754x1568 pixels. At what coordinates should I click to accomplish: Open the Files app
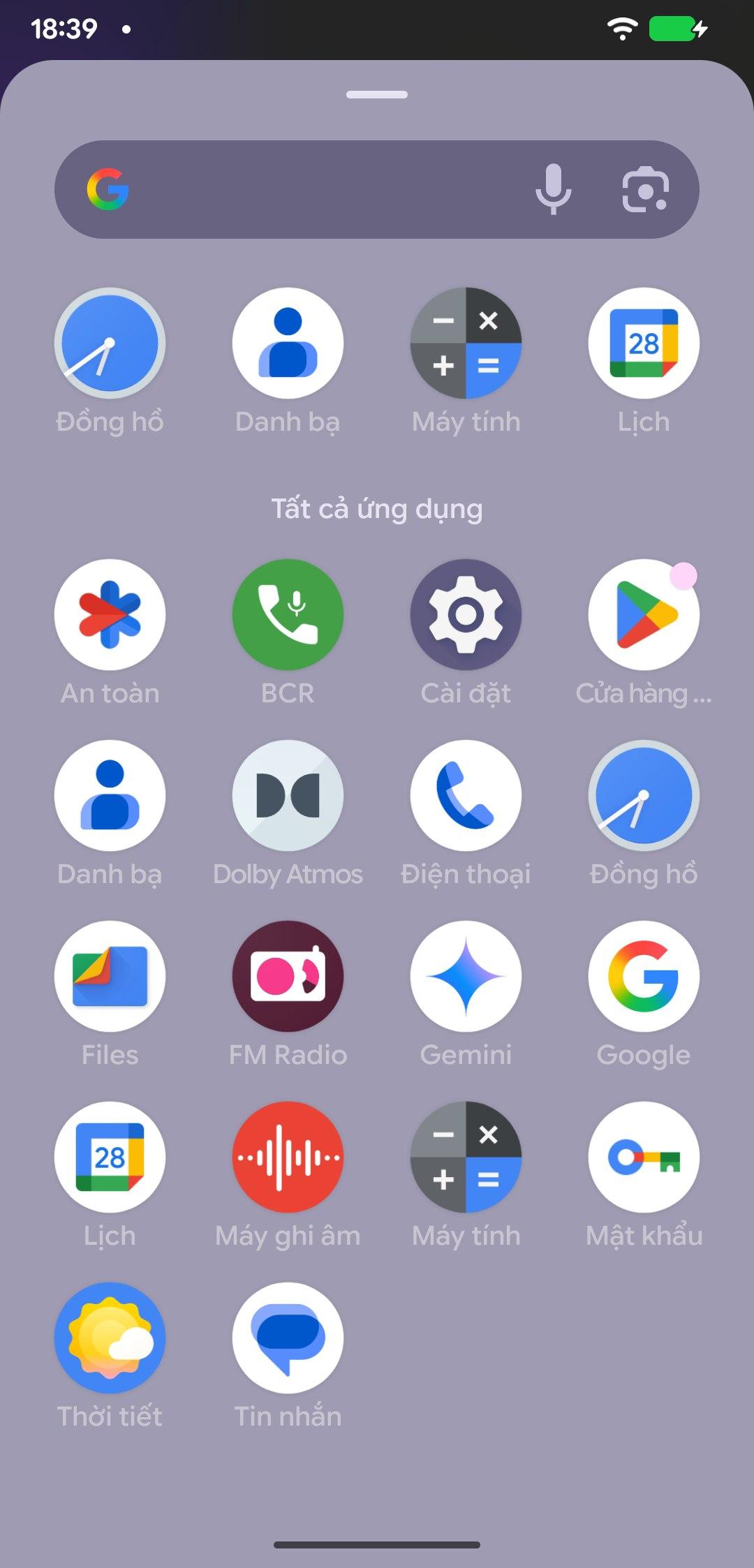[110, 977]
